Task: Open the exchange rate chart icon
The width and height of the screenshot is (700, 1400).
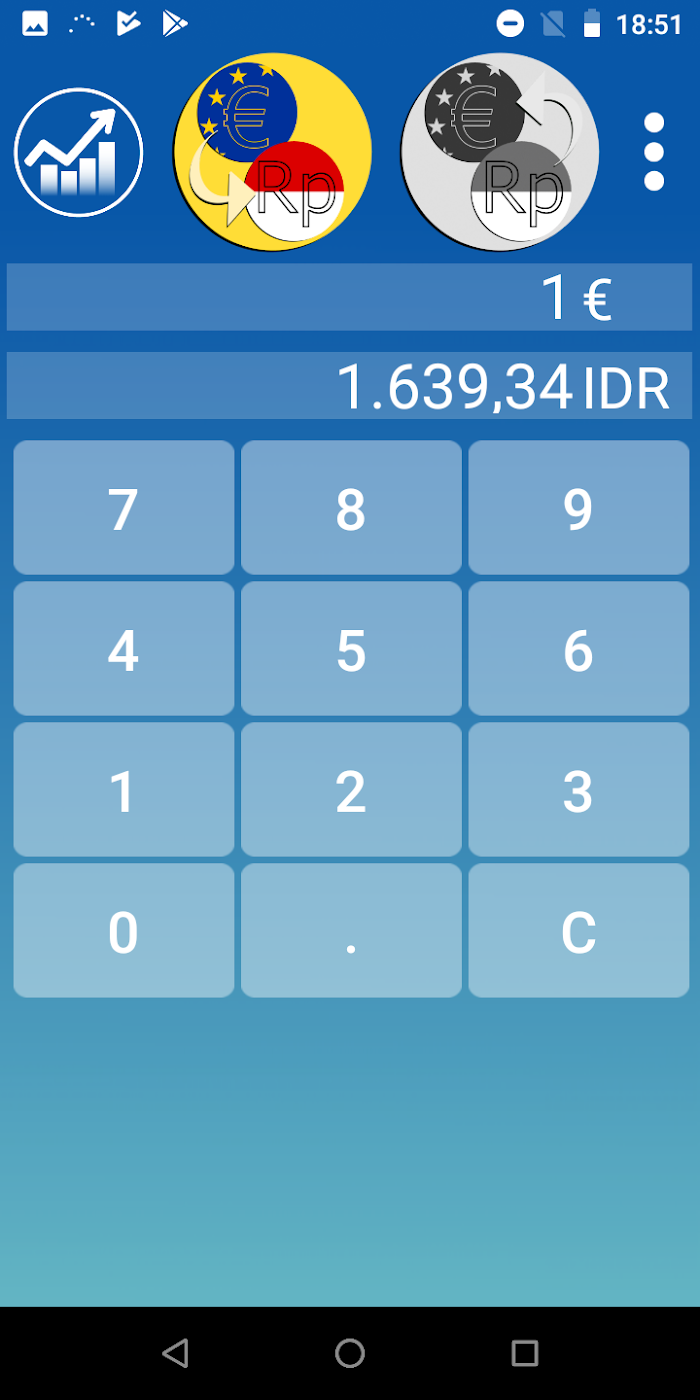Action: [79, 153]
